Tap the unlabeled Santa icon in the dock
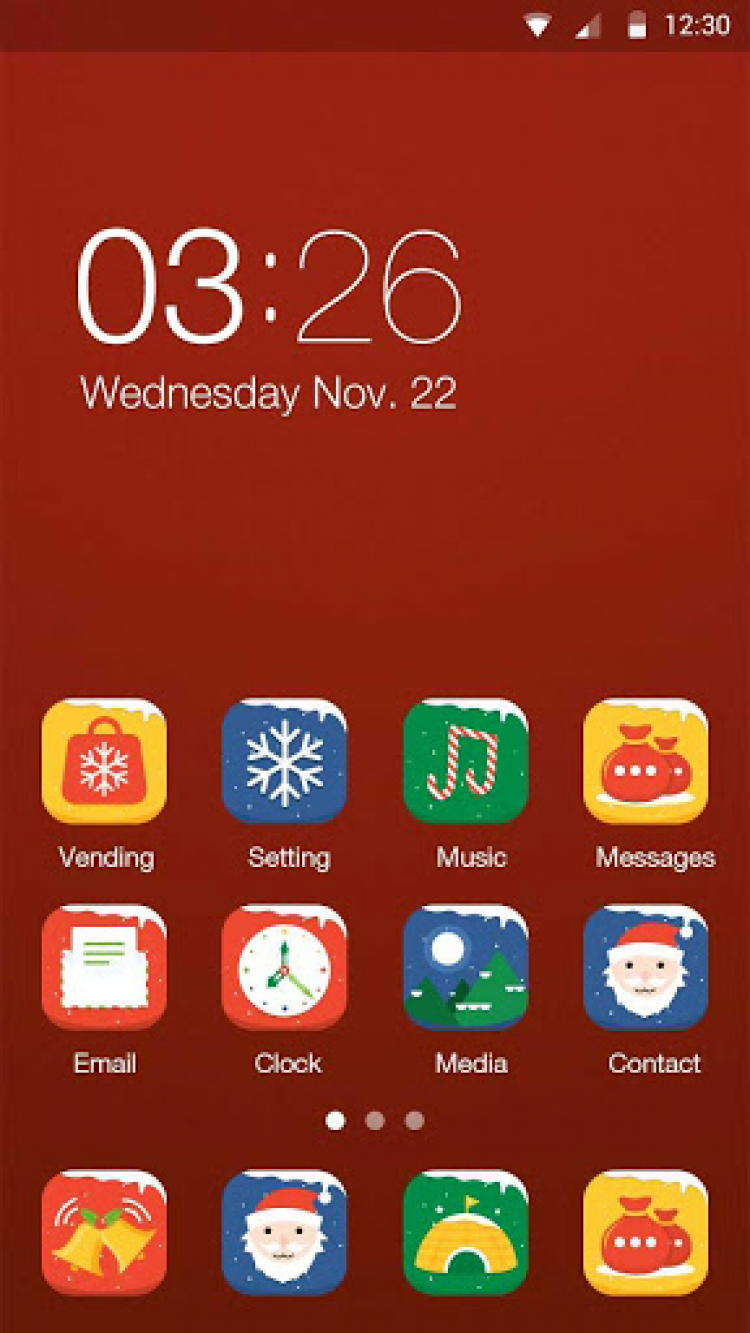Screen dimensions: 750x1333 (285, 1234)
